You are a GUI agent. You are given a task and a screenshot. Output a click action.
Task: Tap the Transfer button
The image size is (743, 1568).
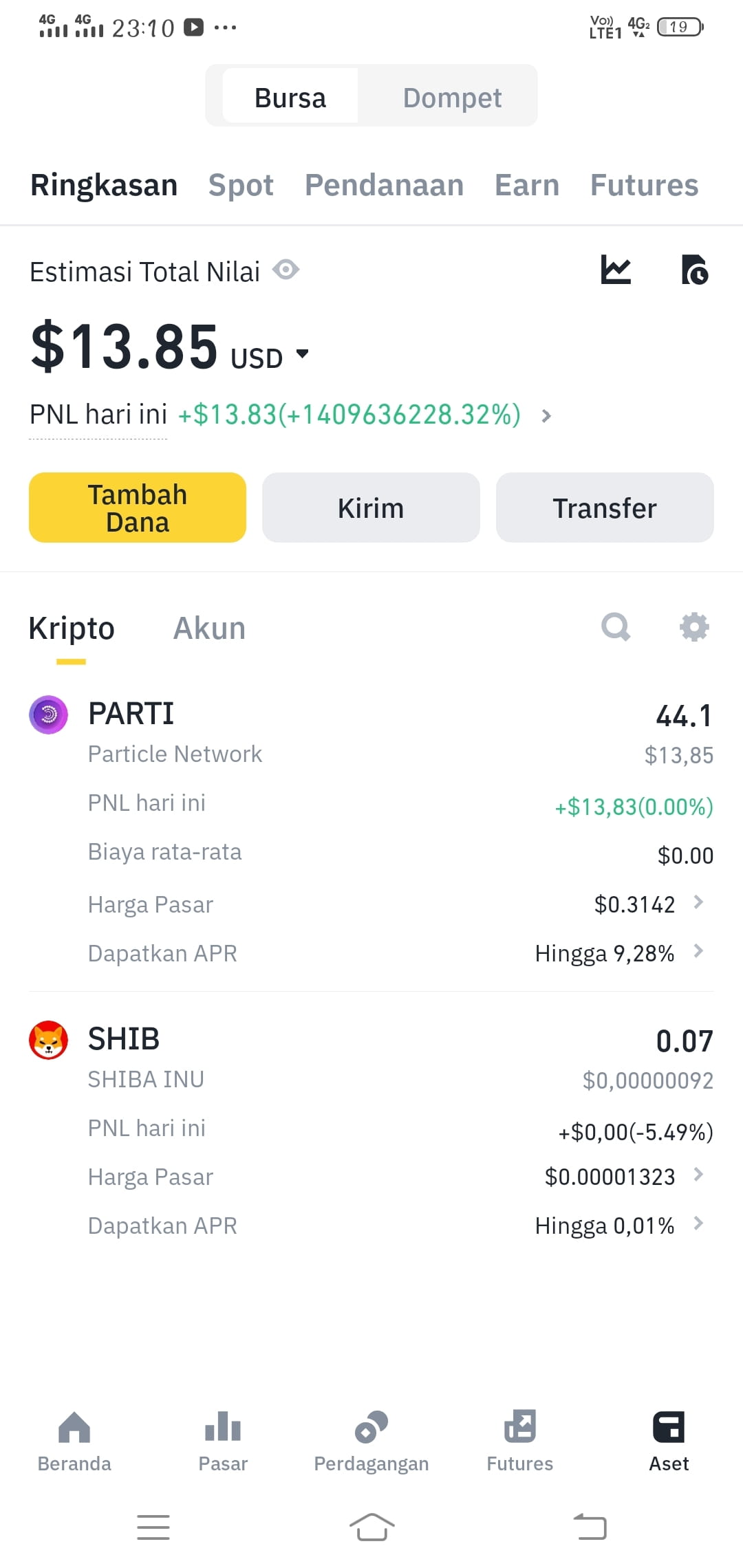[x=605, y=507]
